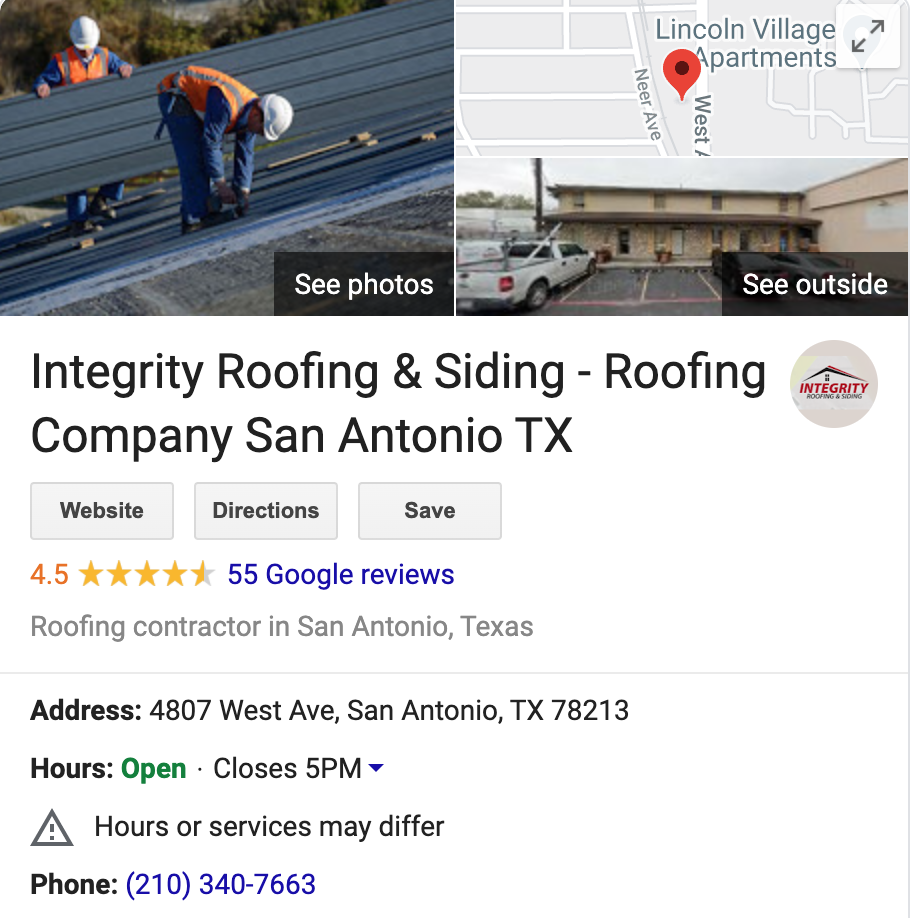Call the phone number (210) 340-7663
Viewport: 922px width, 918px height.
click(x=221, y=884)
